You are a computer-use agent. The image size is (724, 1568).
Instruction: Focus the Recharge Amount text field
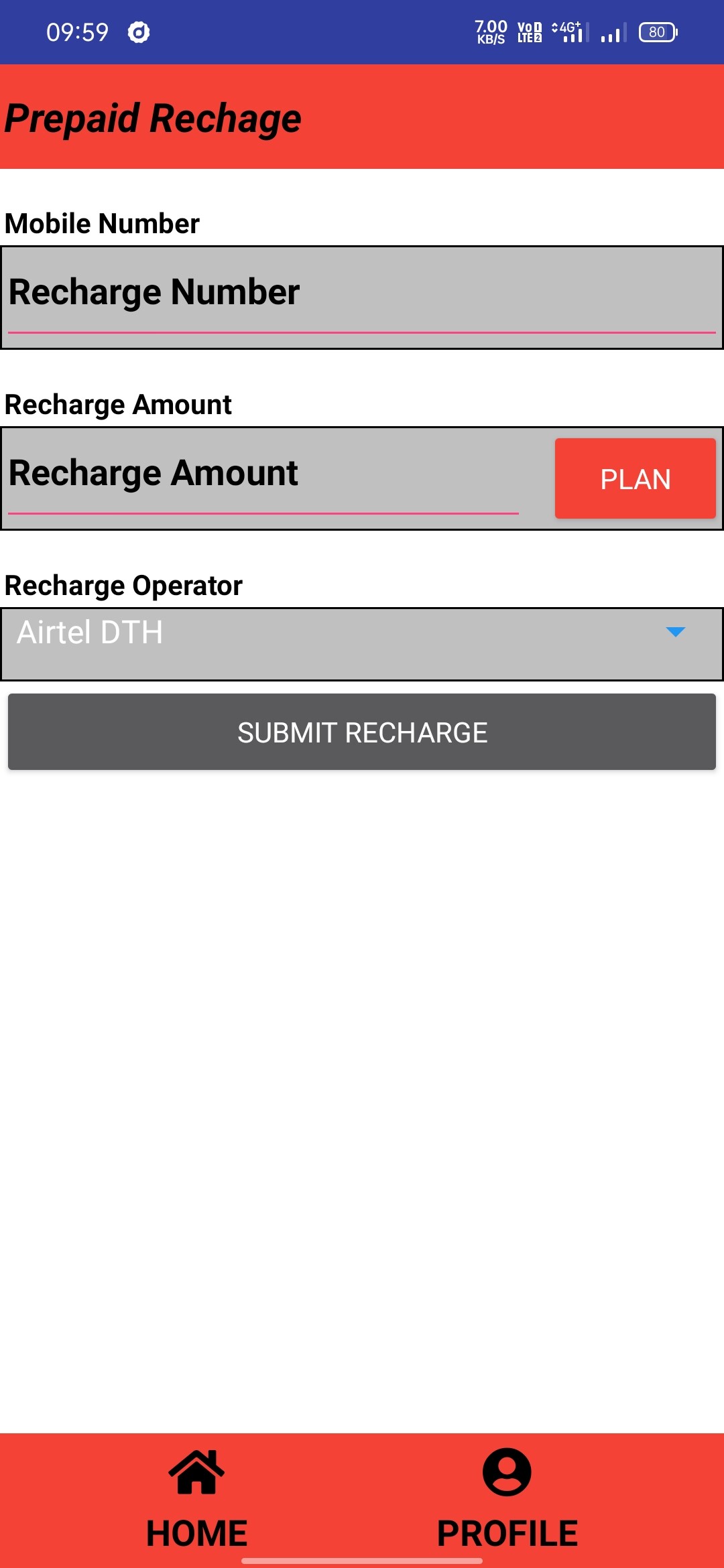tap(263, 476)
